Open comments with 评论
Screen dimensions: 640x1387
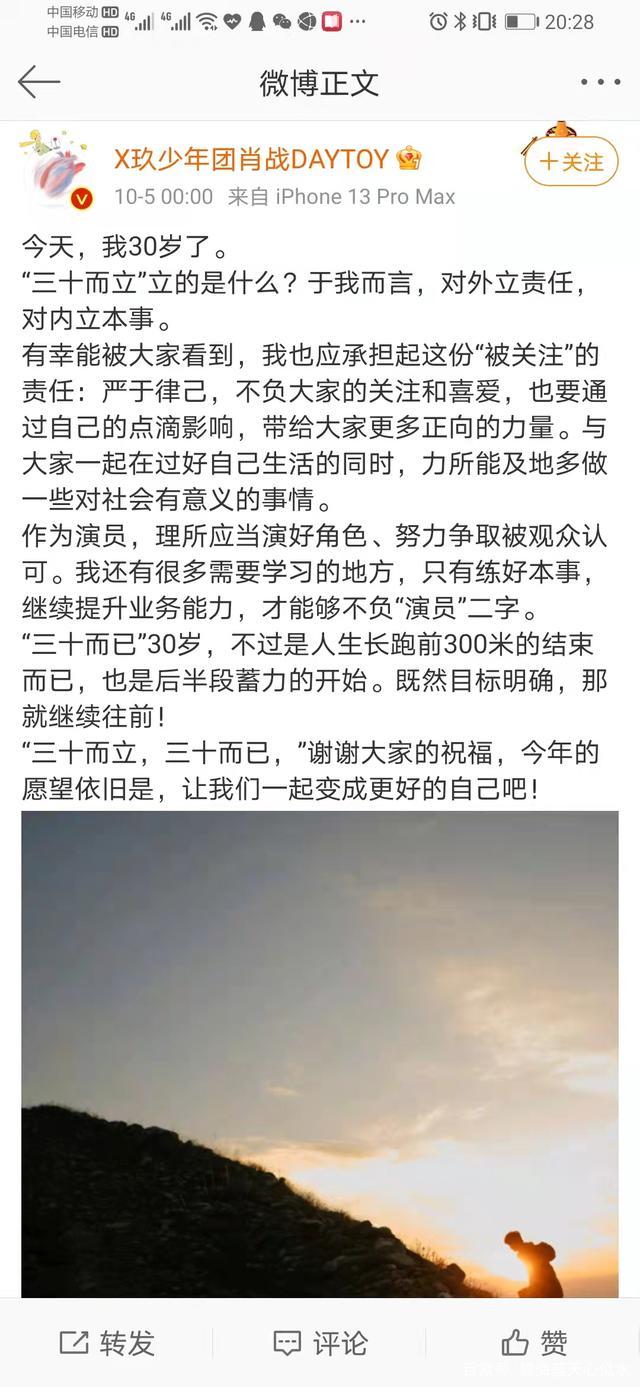coord(320,1342)
